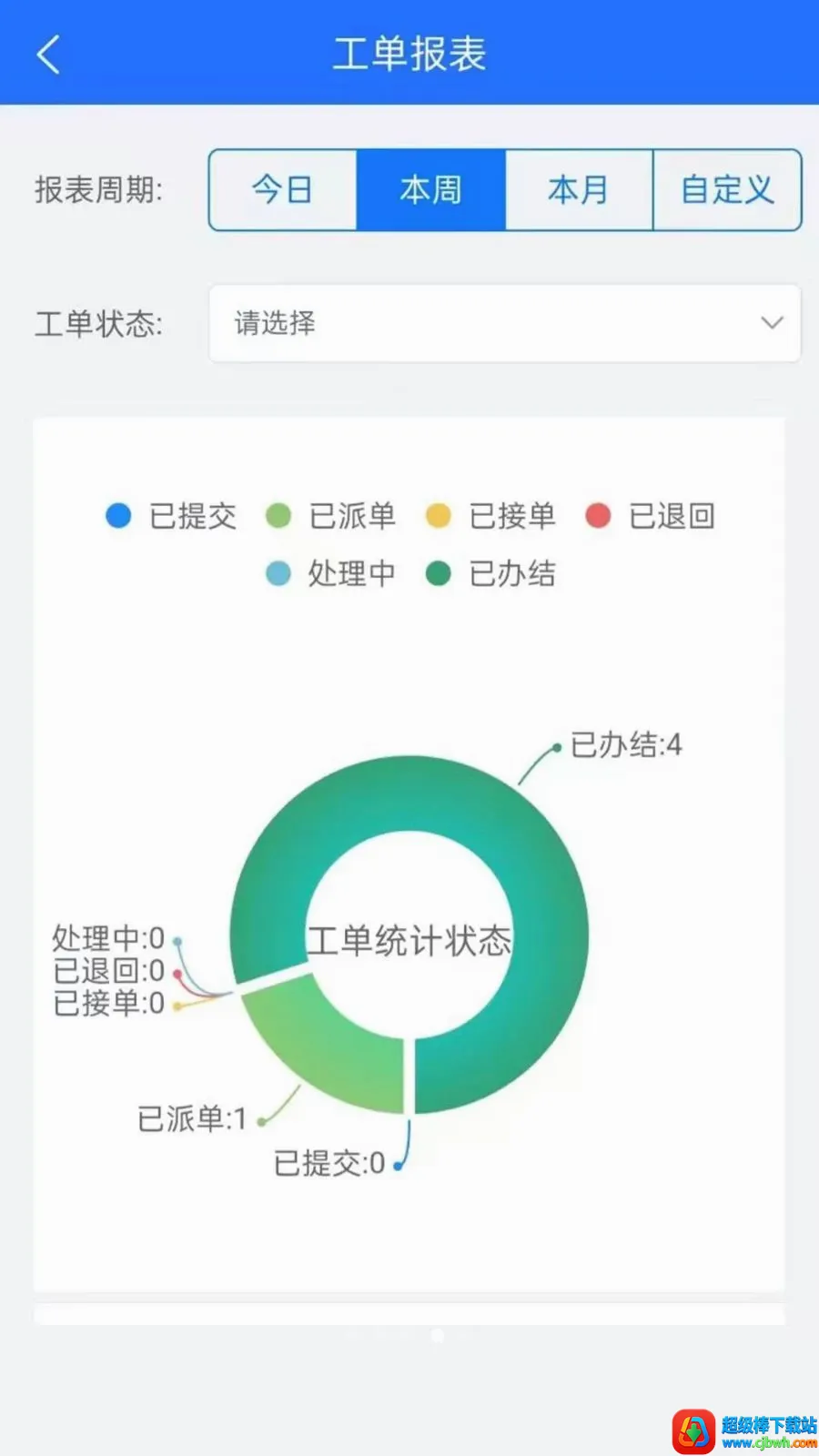Toggle 处理中 legend item
Viewport: 819px width, 1456px height.
click(331, 573)
